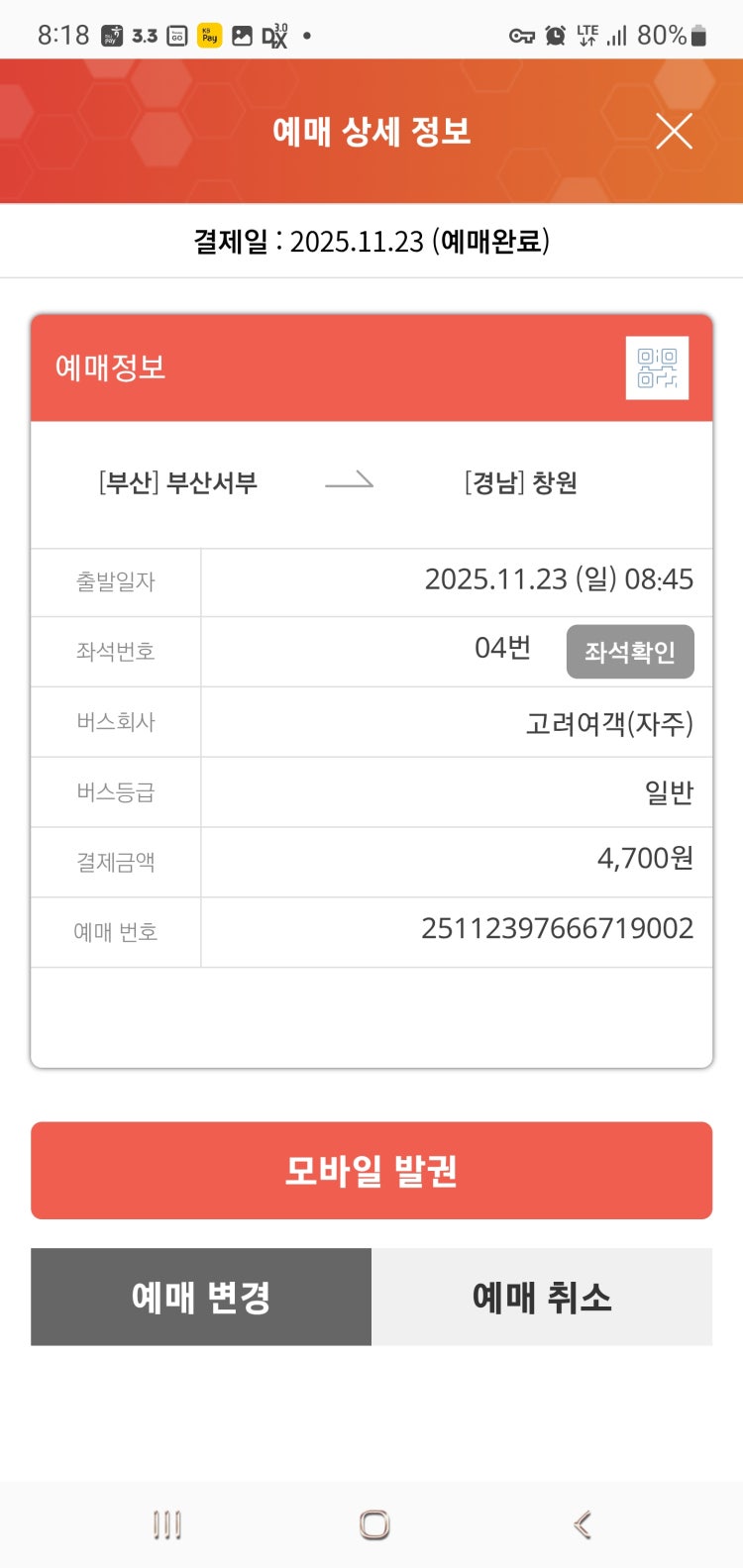Tap the 좌석확인 button
Image resolution: width=743 pixels, height=1568 pixels.
tap(630, 652)
